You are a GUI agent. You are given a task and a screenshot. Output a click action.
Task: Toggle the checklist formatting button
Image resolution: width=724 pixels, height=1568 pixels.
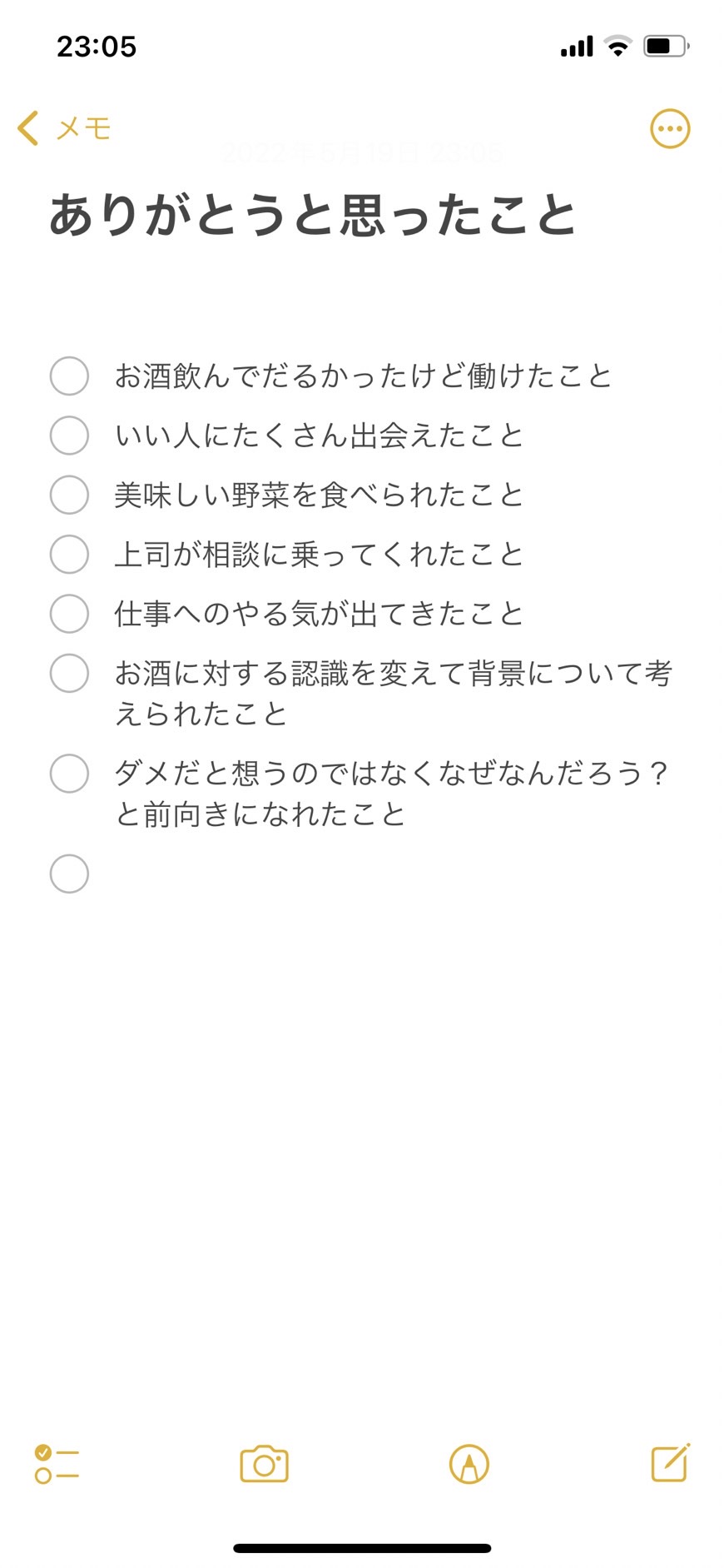tap(57, 1464)
